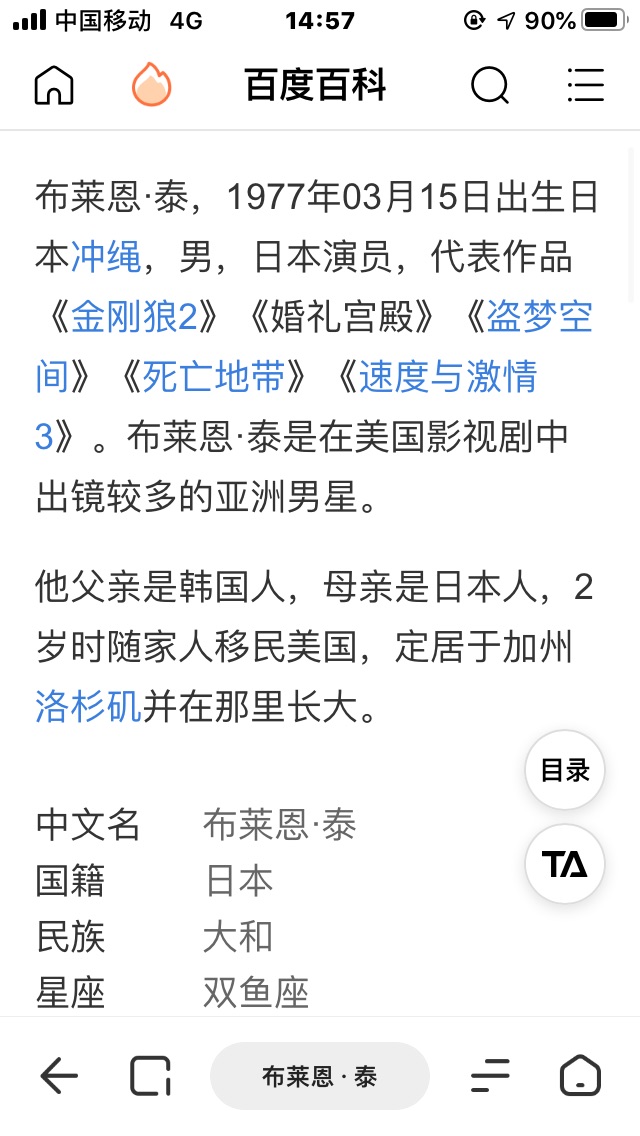Show the 目录 table of contents
The image size is (640, 1136).
click(565, 770)
